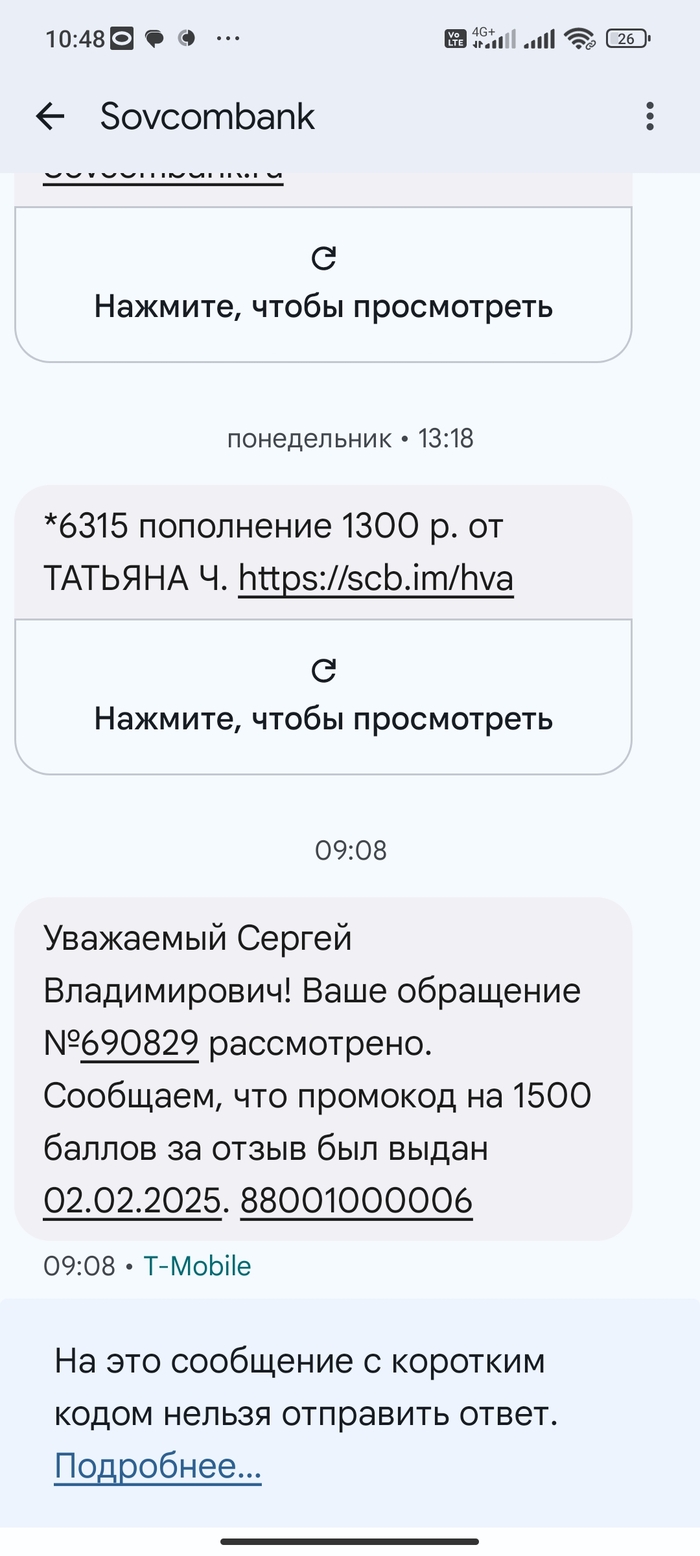700x1556 pixels.
Task: Load the preview under the 1300 р. message
Action: (323, 696)
